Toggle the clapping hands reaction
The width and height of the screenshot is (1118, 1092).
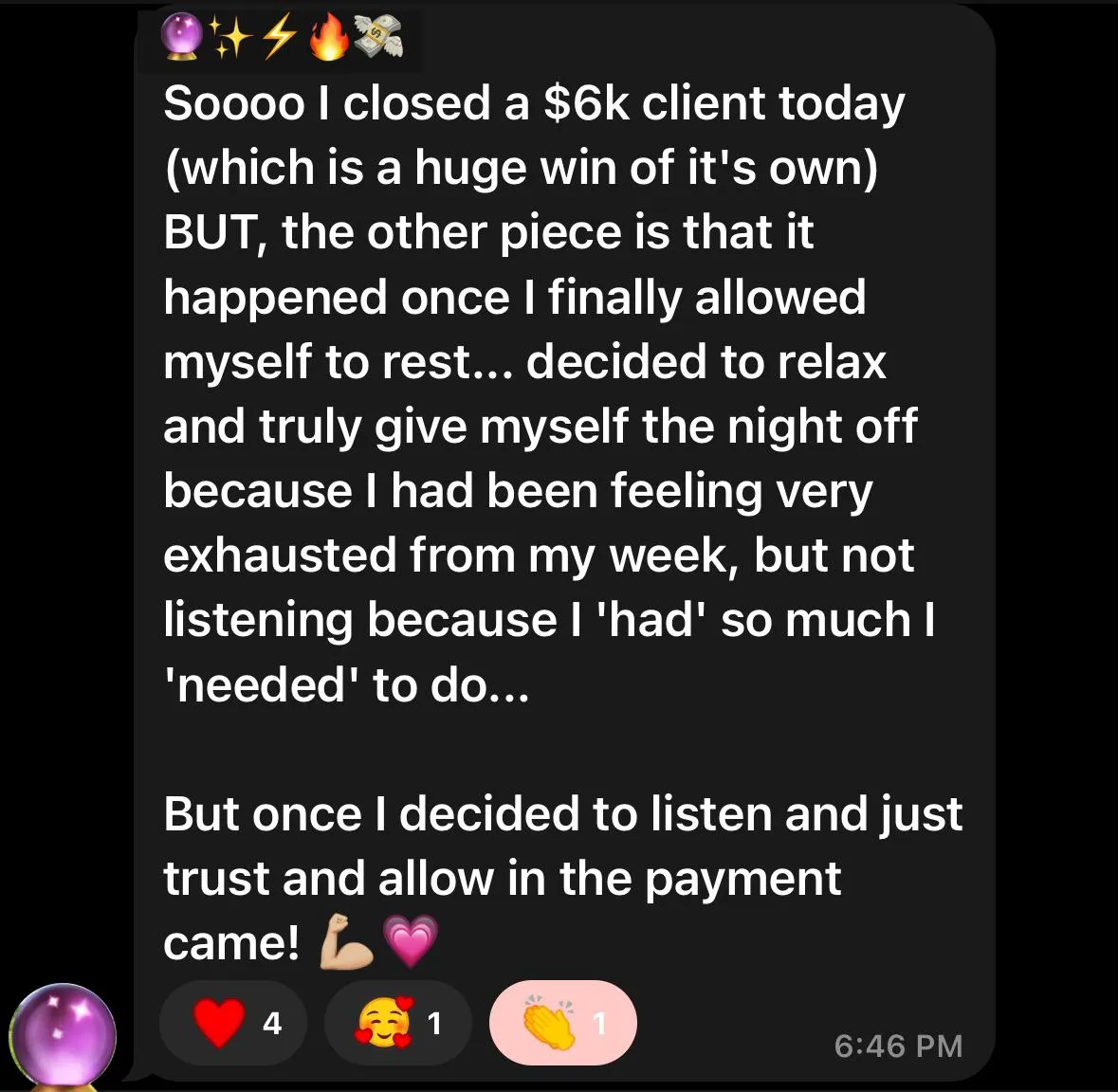(x=563, y=1022)
